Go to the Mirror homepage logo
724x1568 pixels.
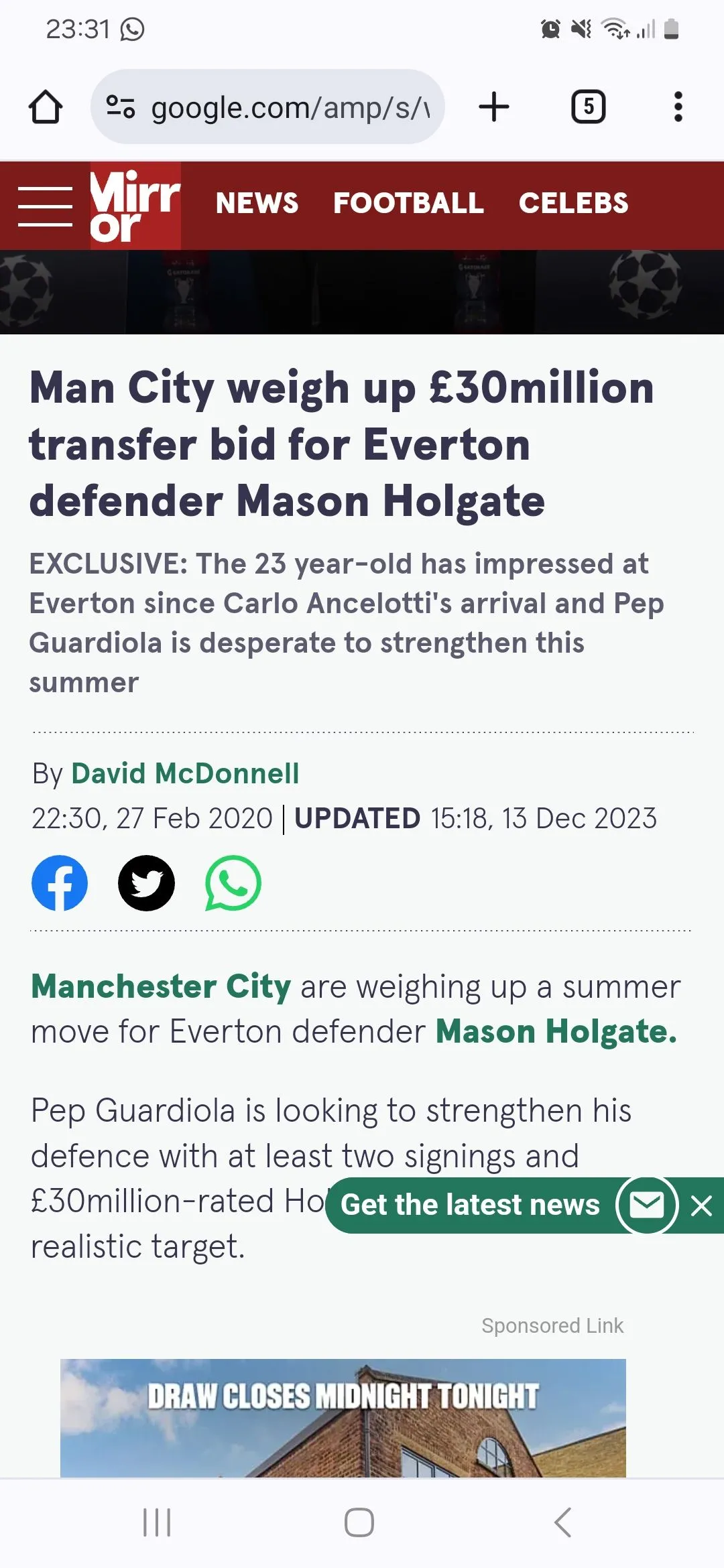[135, 206]
